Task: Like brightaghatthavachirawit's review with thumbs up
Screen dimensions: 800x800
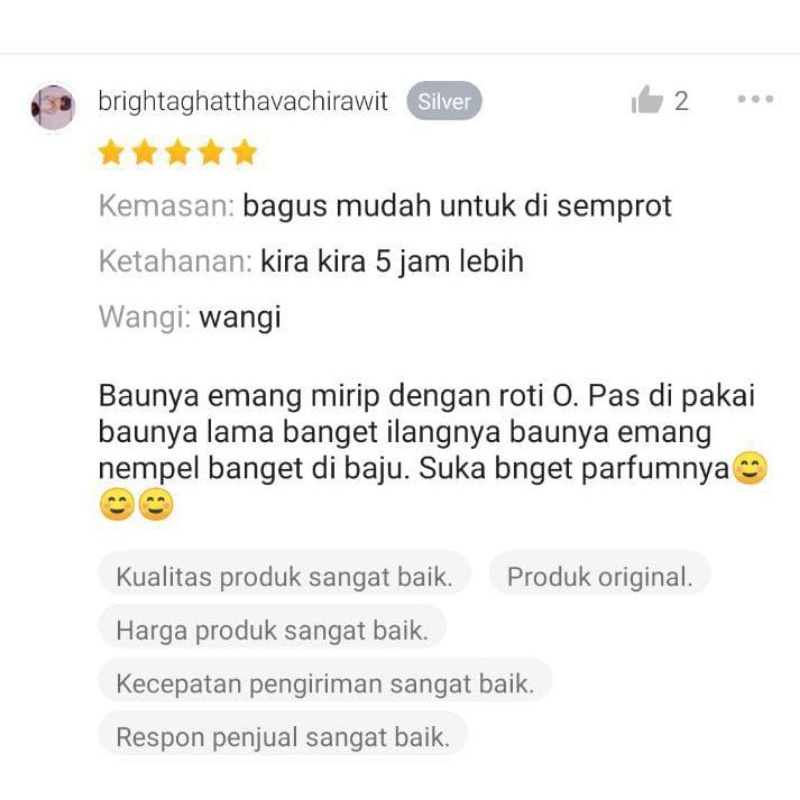Action: coord(648,100)
